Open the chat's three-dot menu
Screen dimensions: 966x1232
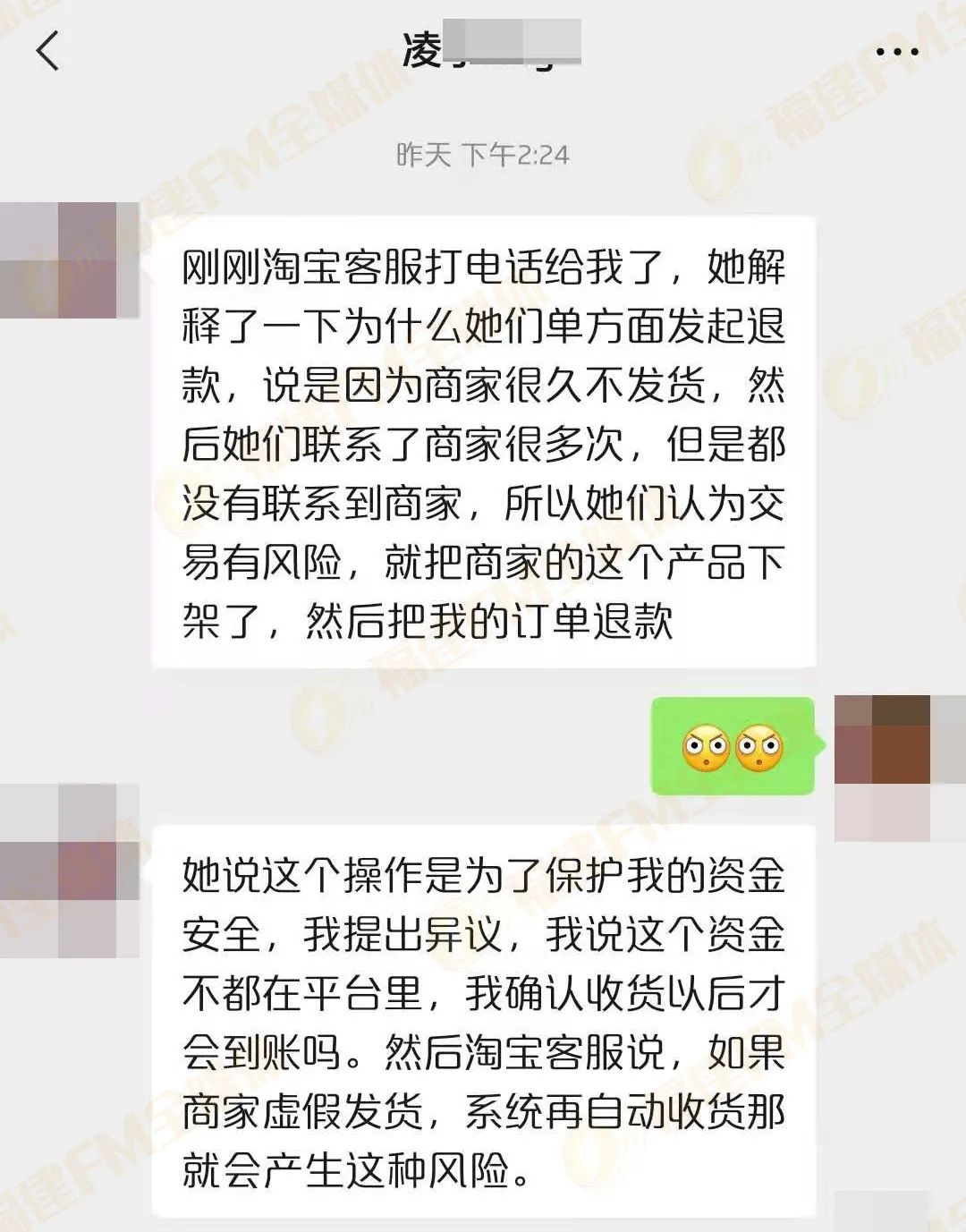pyautogui.click(x=896, y=52)
